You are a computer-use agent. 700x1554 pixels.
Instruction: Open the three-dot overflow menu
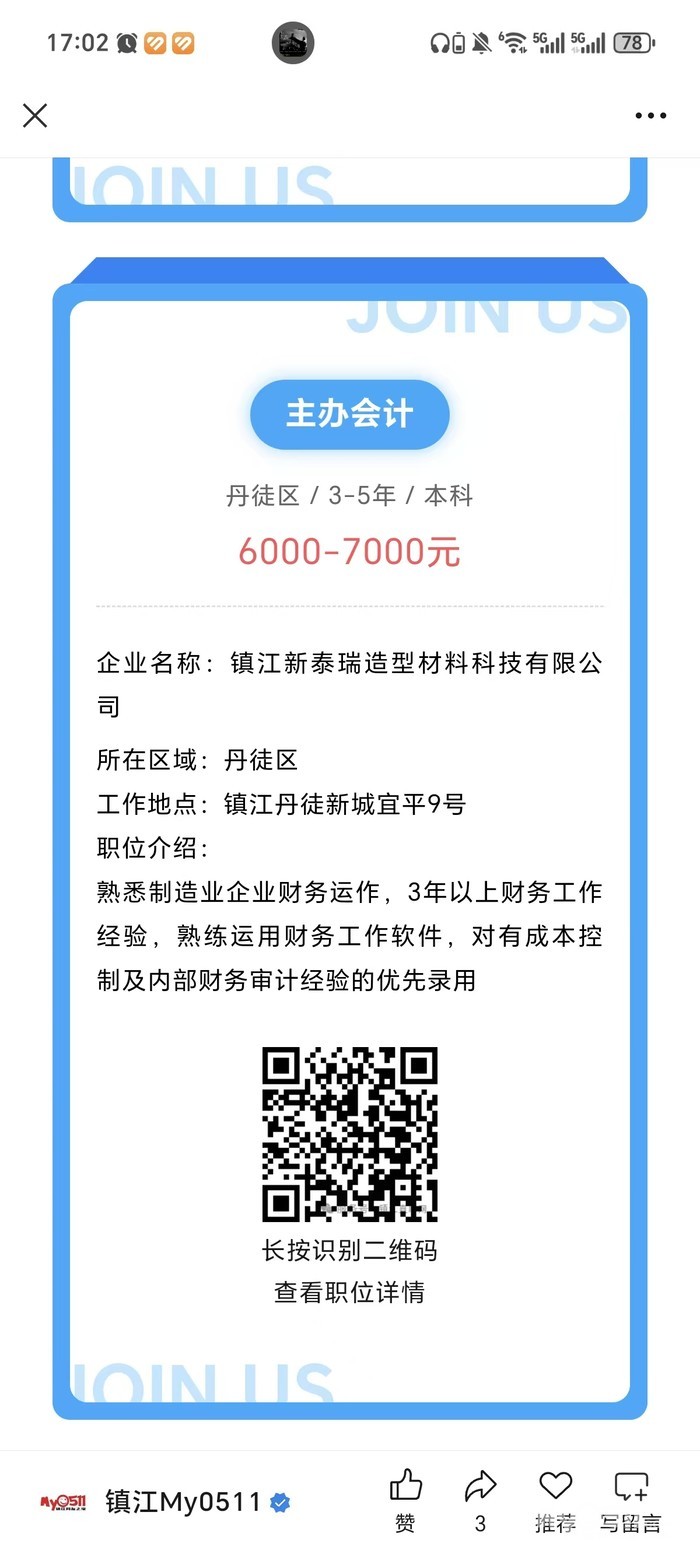(650, 116)
